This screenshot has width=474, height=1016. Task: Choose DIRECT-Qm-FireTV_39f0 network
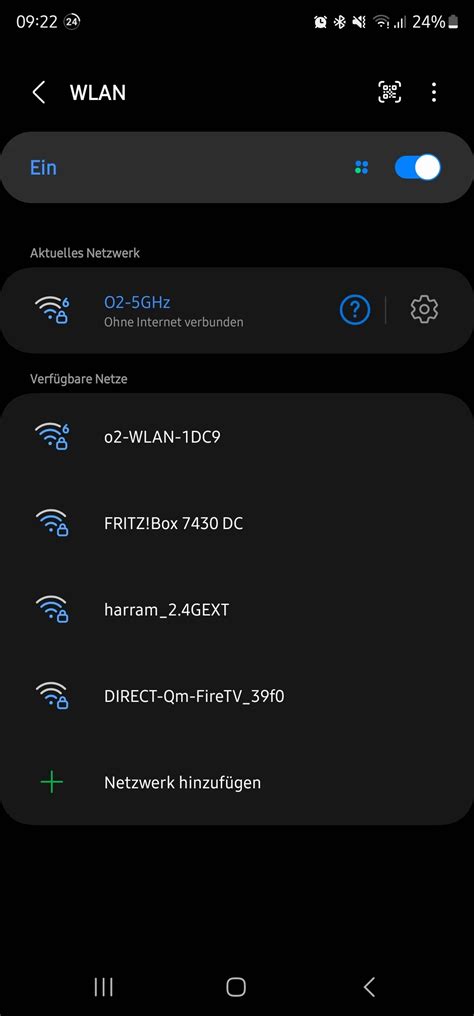pos(237,697)
